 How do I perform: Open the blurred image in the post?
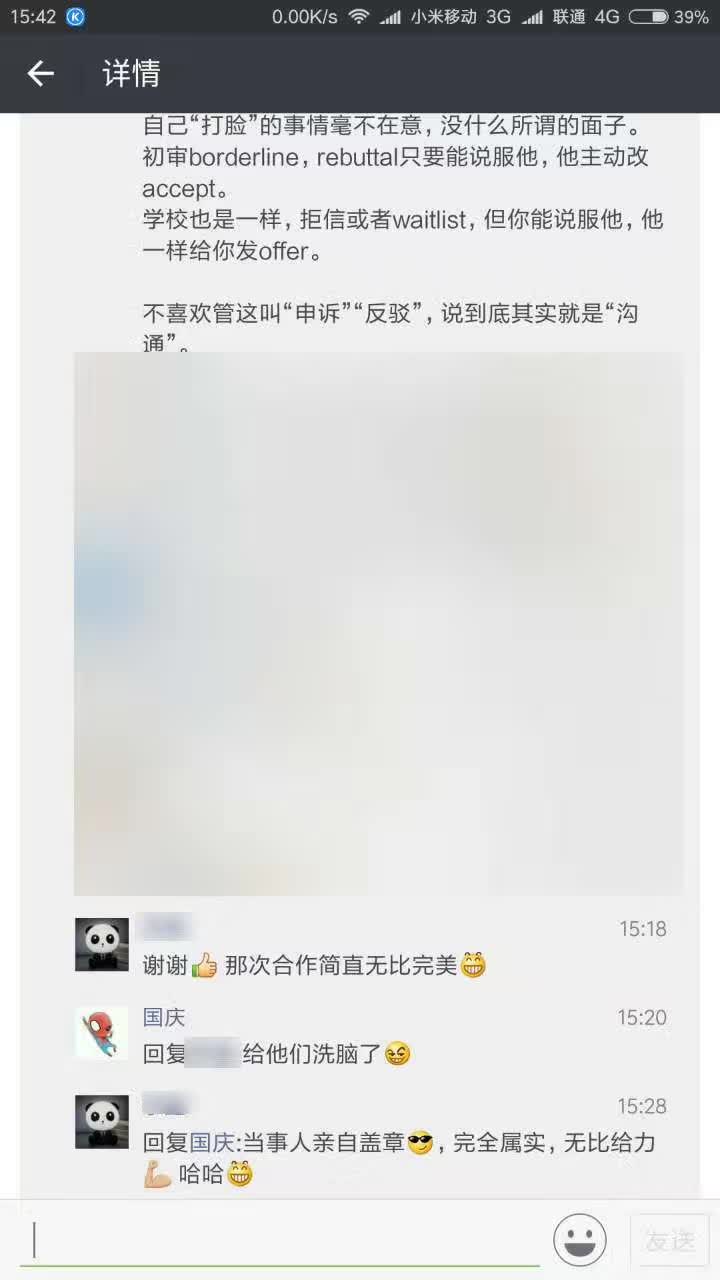[378, 623]
